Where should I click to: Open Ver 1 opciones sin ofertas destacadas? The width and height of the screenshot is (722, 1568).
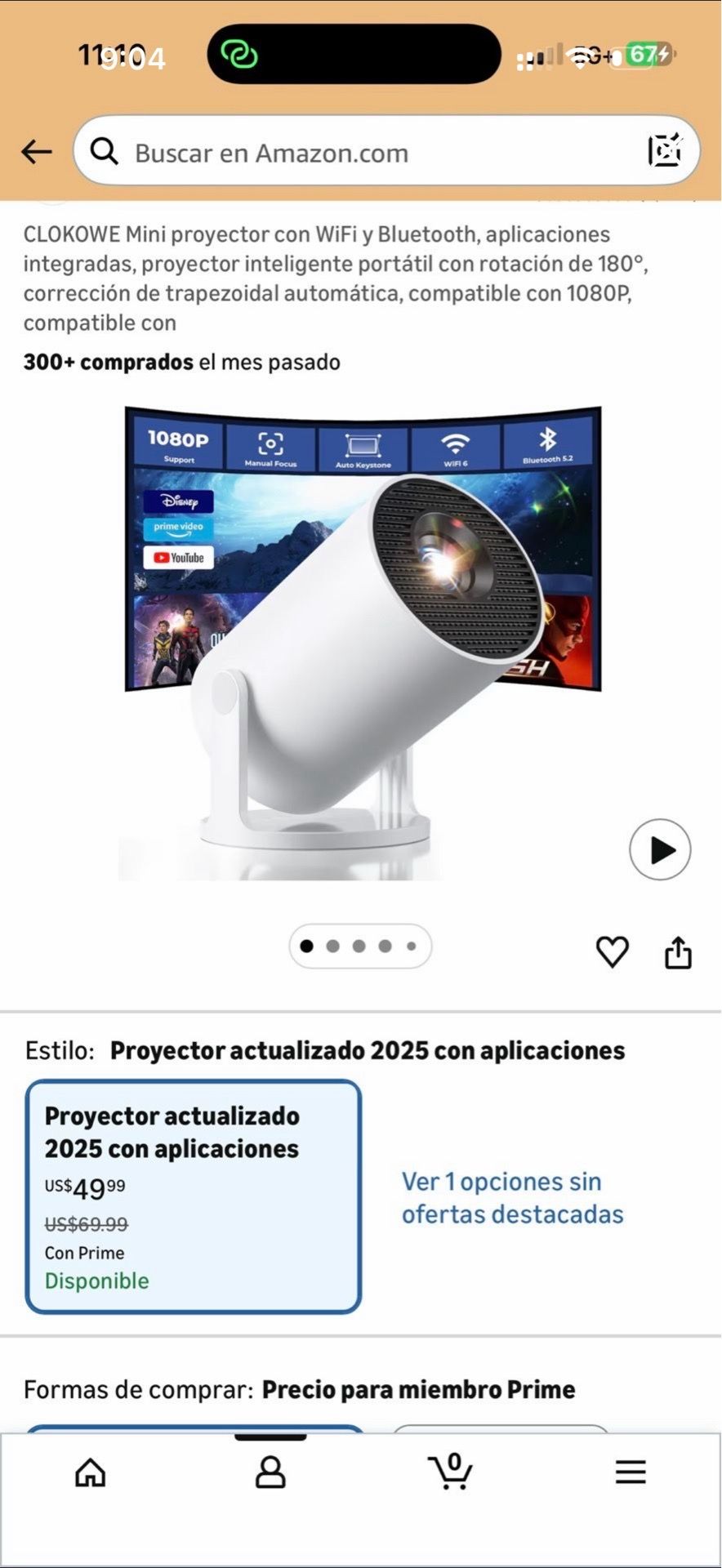tap(512, 1197)
